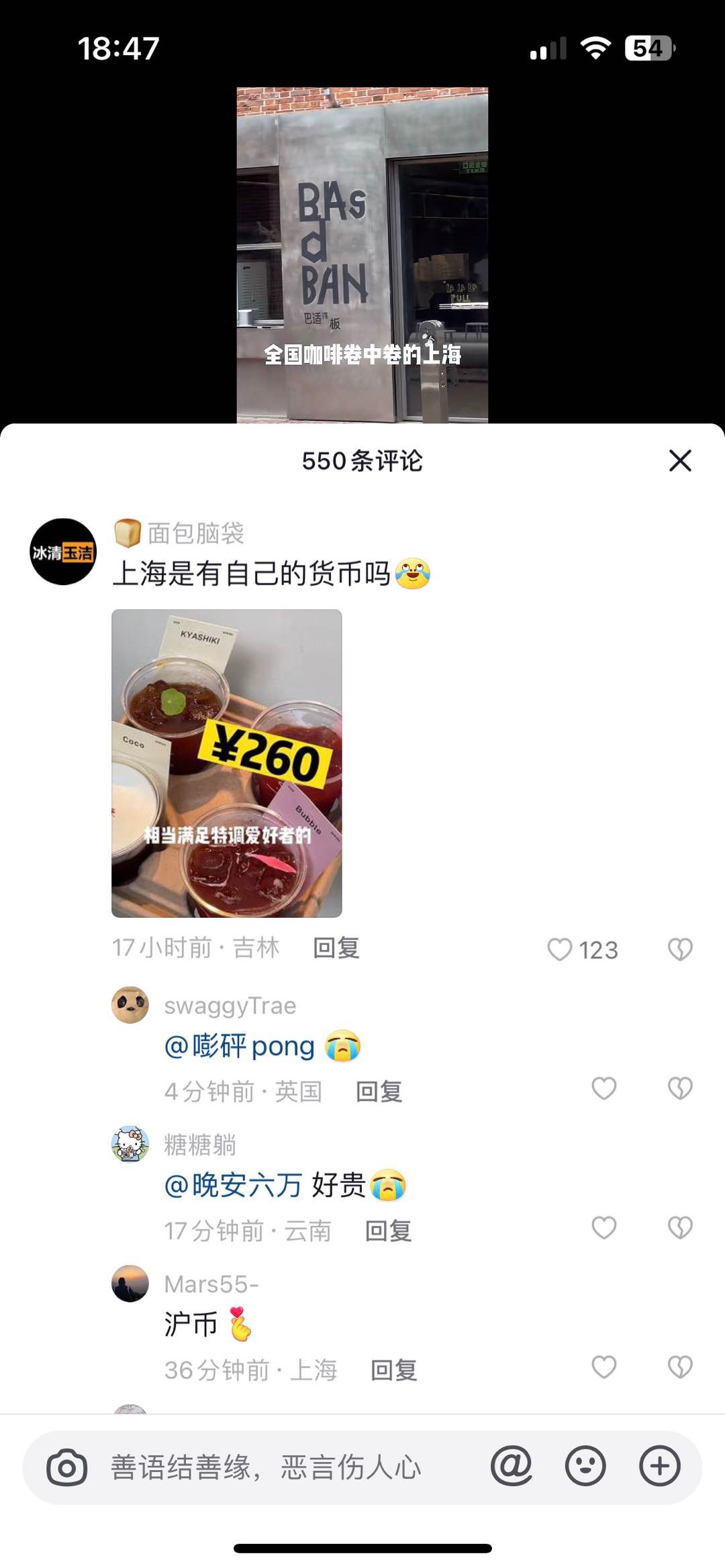Dislike 面包脑袋's comment
Image resolution: width=725 pixels, height=1568 pixels.
click(x=679, y=949)
